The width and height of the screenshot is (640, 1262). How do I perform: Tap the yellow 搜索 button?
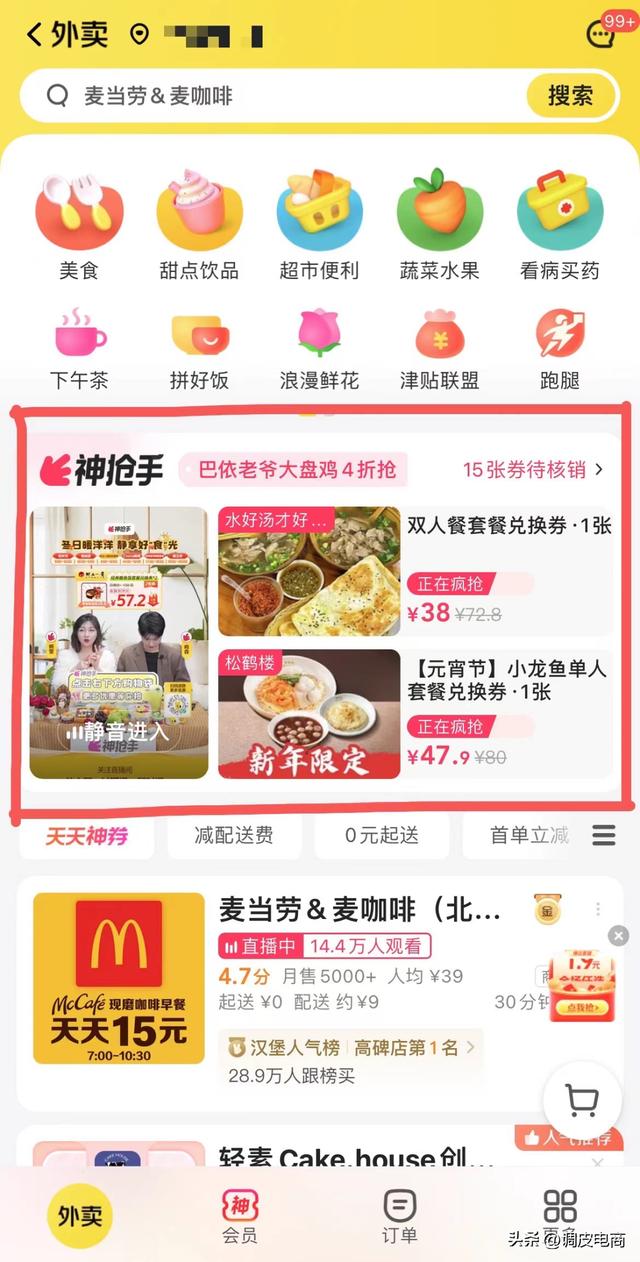[x=569, y=96]
